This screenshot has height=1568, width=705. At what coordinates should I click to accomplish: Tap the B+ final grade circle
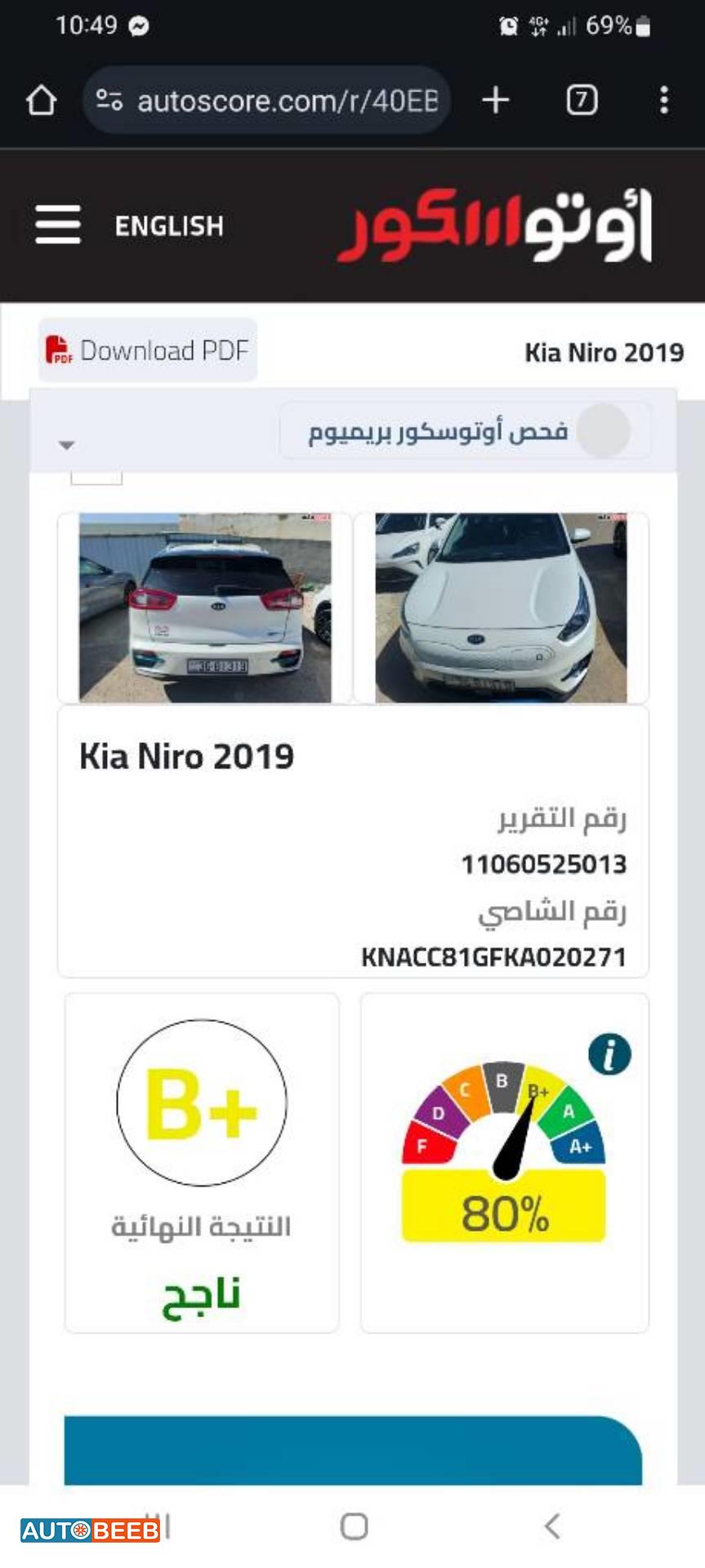click(203, 1103)
